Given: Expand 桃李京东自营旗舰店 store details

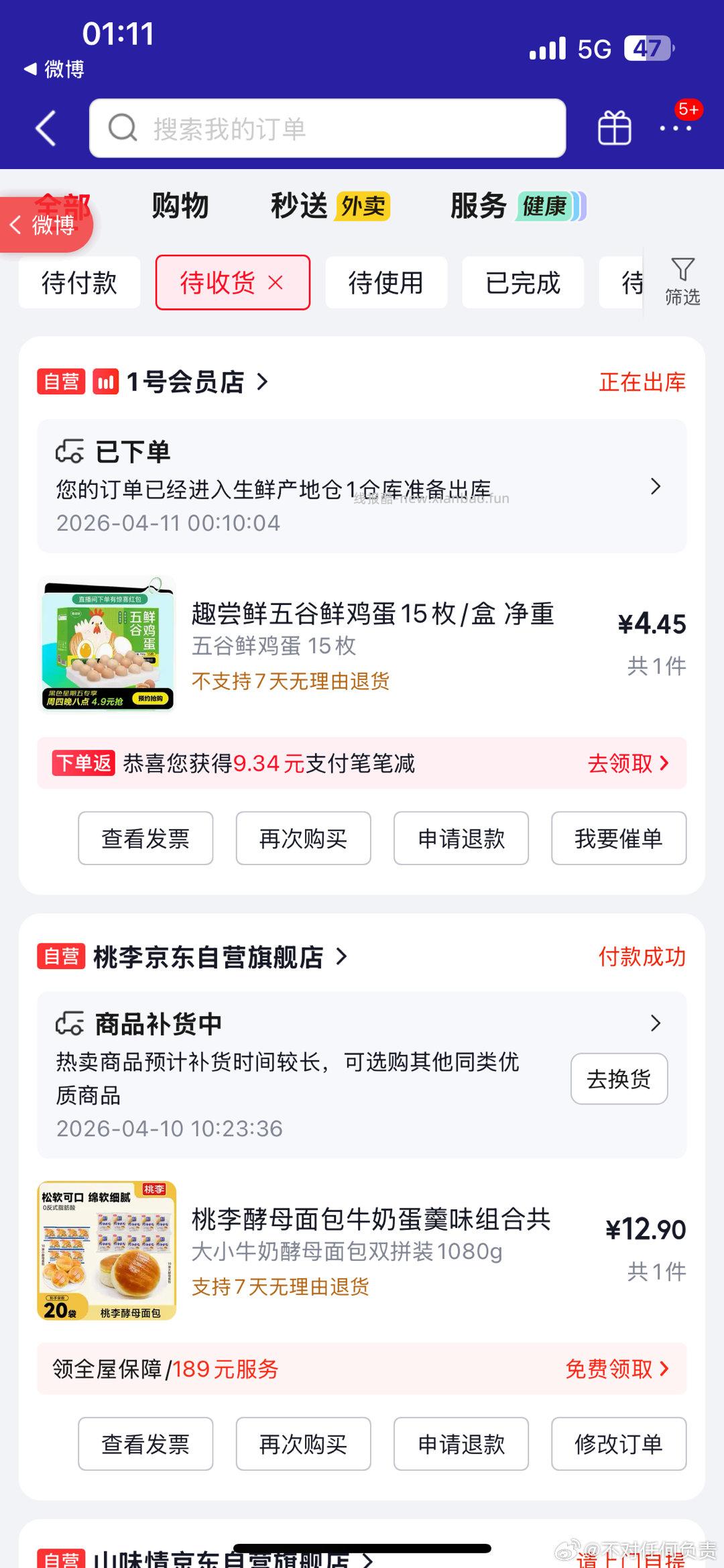Looking at the screenshot, I should coord(342,957).
